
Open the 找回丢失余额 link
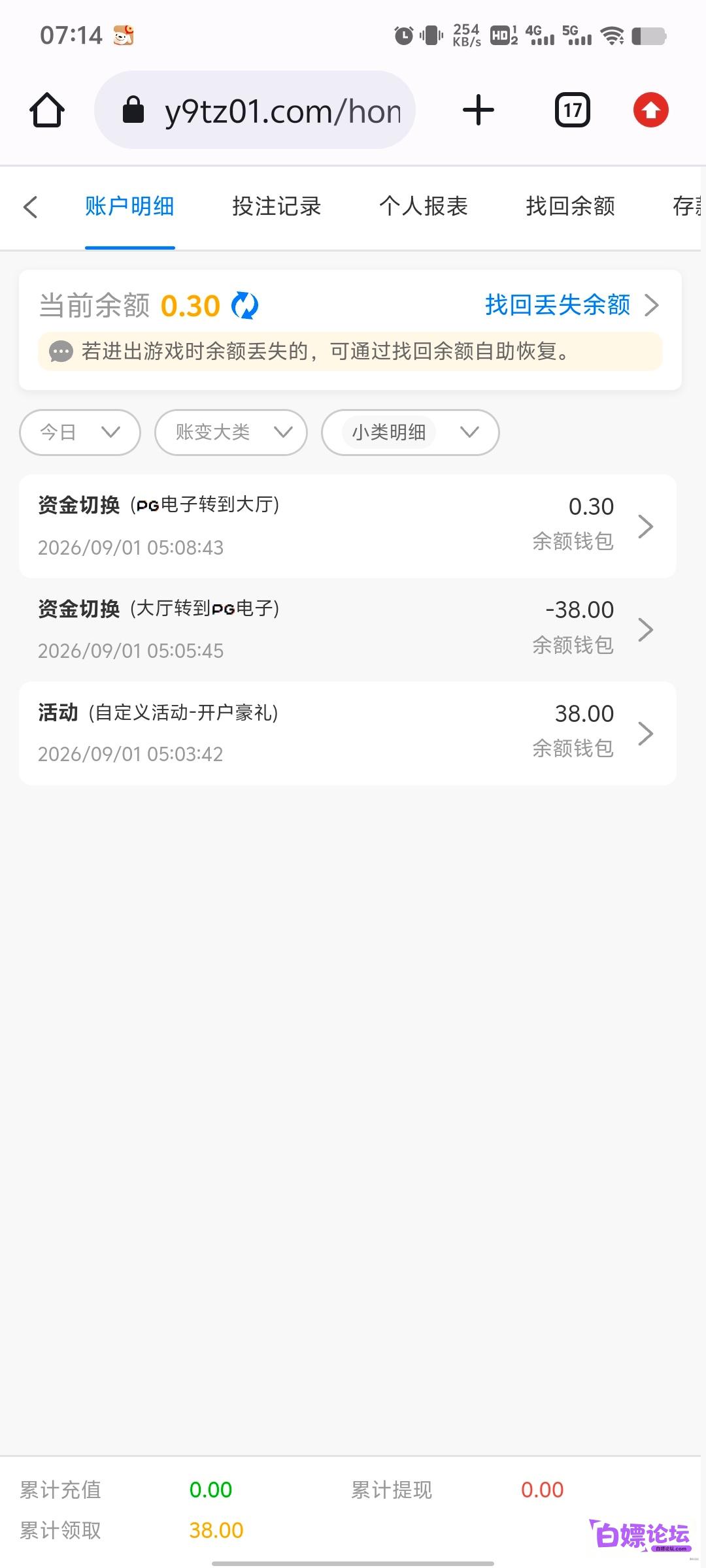[x=571, y=305]
